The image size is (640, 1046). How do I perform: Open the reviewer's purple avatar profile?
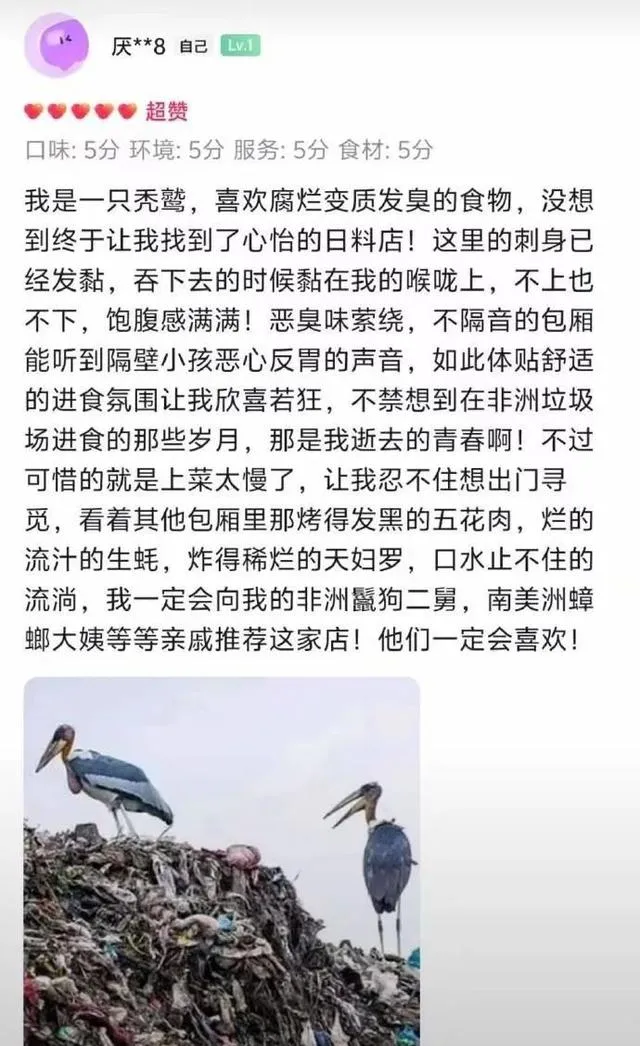pos(57,45)
